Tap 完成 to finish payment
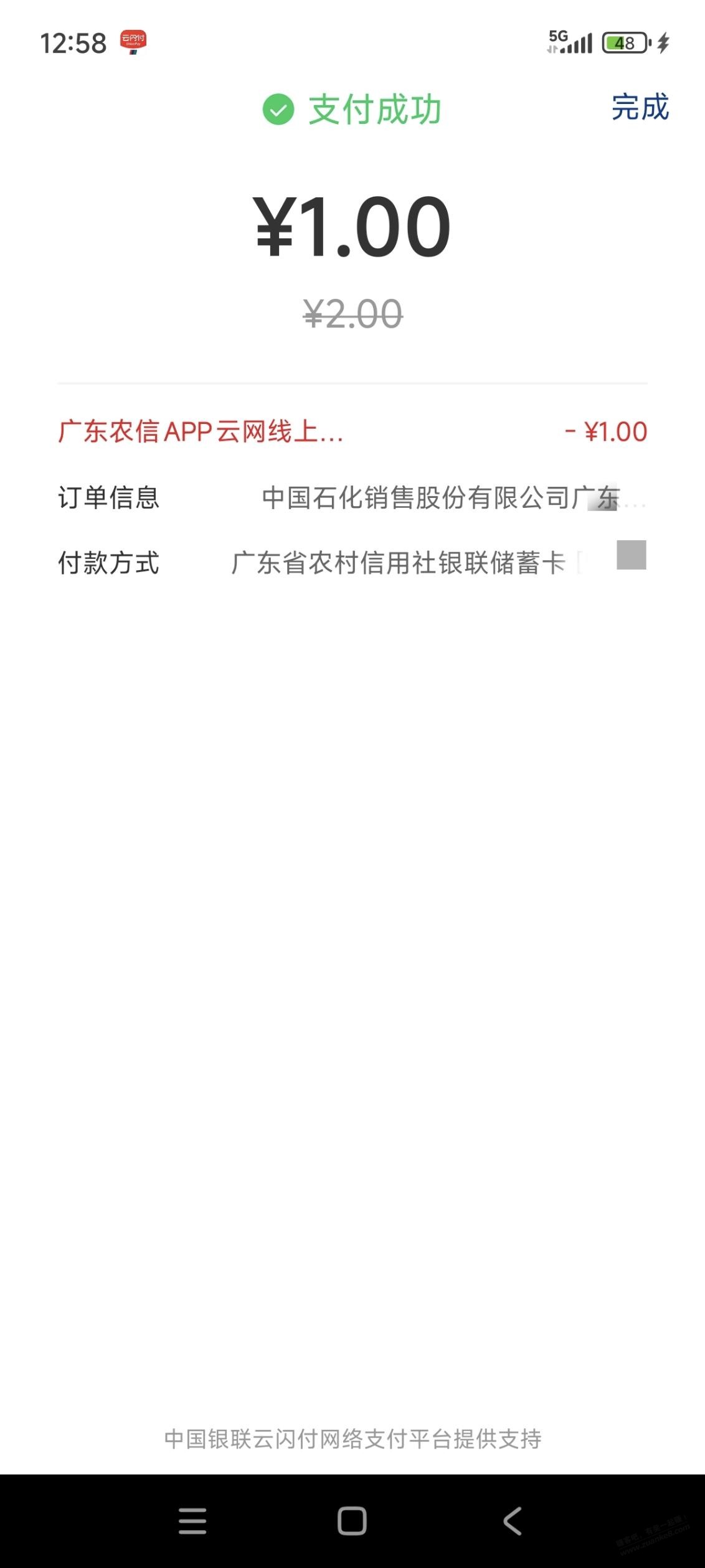Image resolution: width=705 pixels, height=1568 pixels. (x=640, y=107)
